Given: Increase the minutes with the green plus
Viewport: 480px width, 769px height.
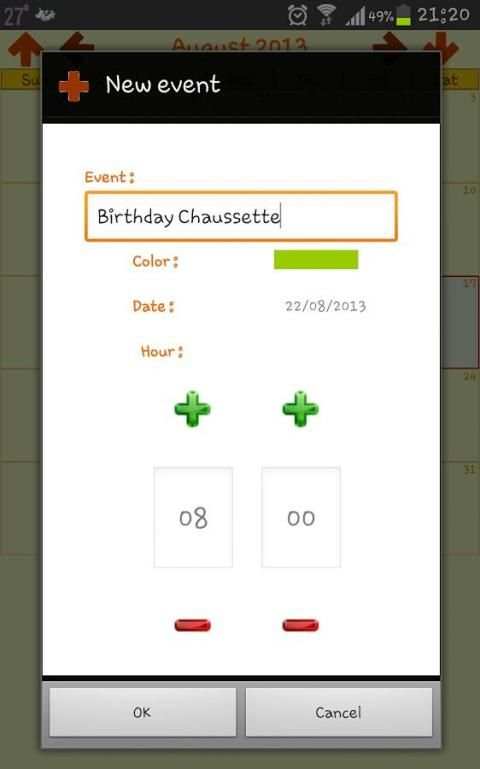Looking at the screenshot, I should (x=301, y=409).
